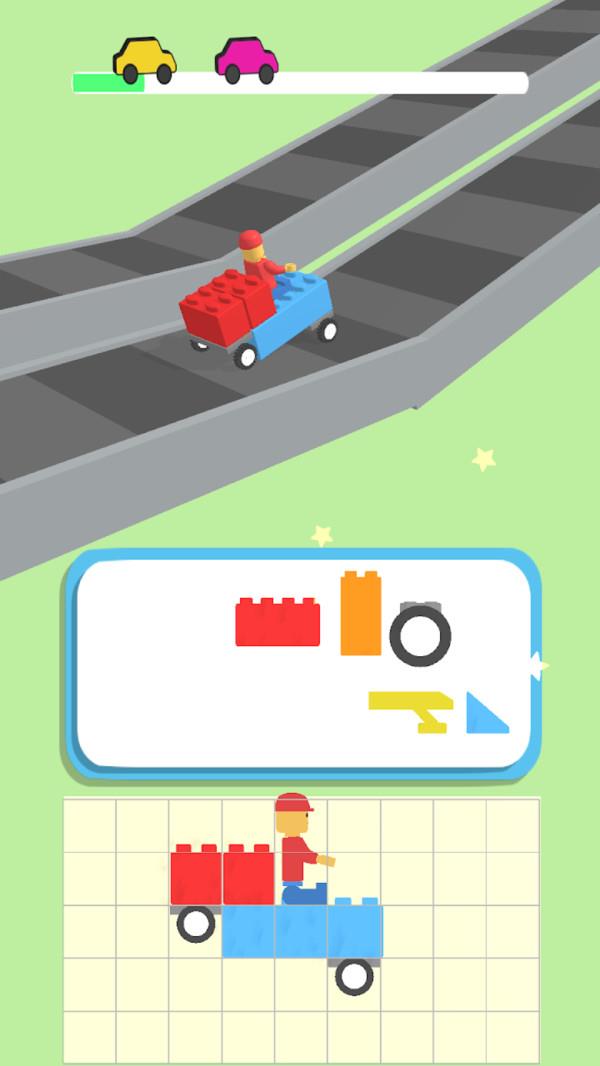This screenshot has height=1066, width=600.
Task: Choose the wheel piece in the parts tray
Action: (x=420, y=634)
